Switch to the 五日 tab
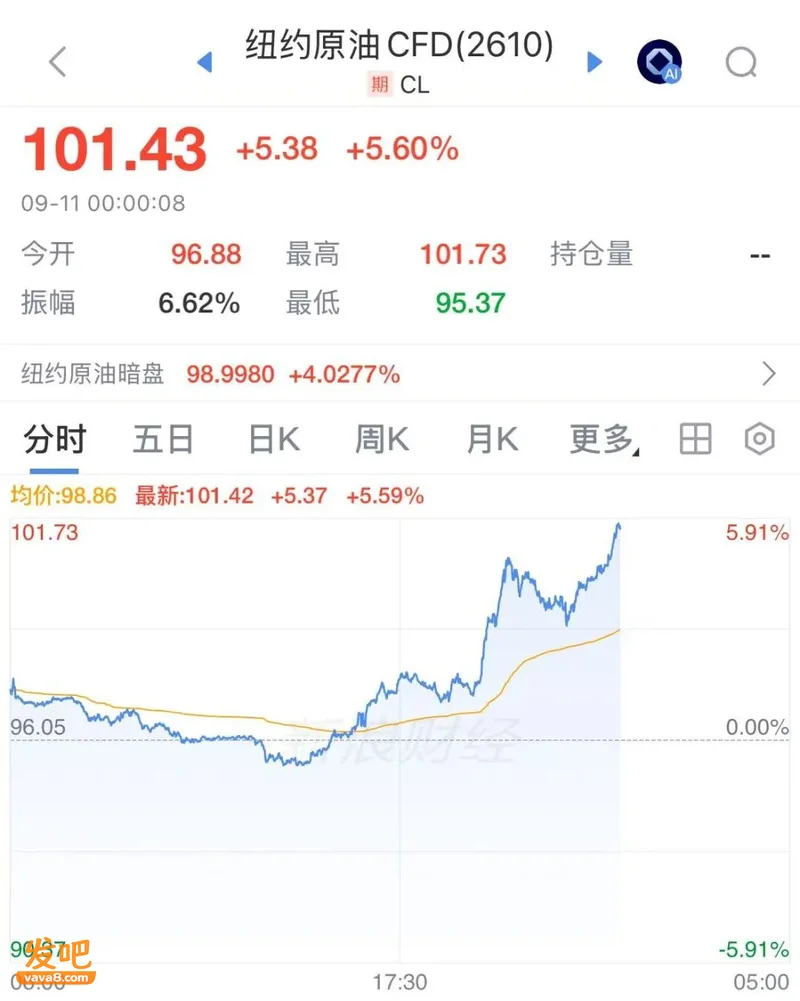 163,440
